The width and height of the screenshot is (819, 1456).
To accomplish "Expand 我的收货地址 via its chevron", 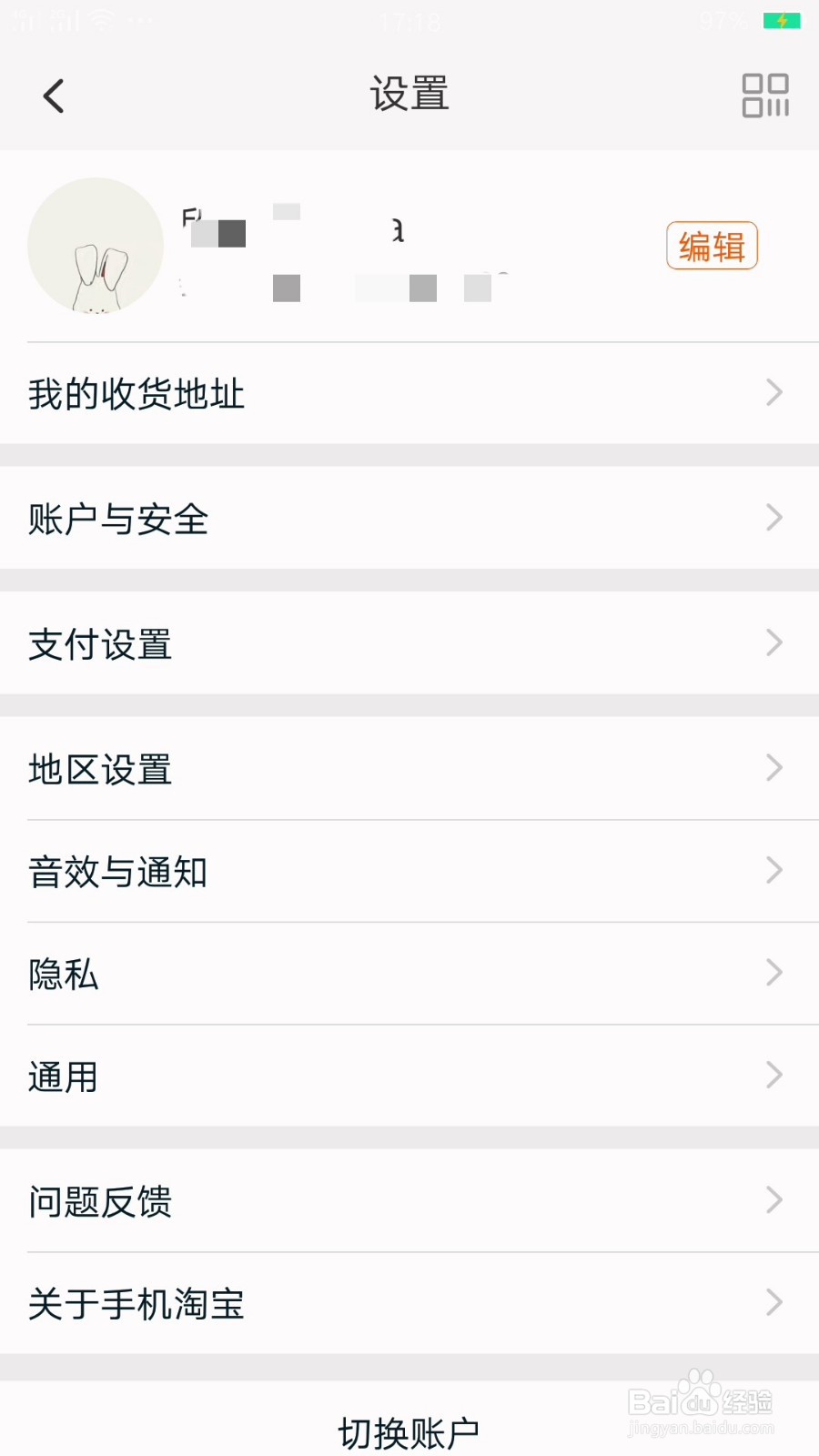I will point(773,392).
